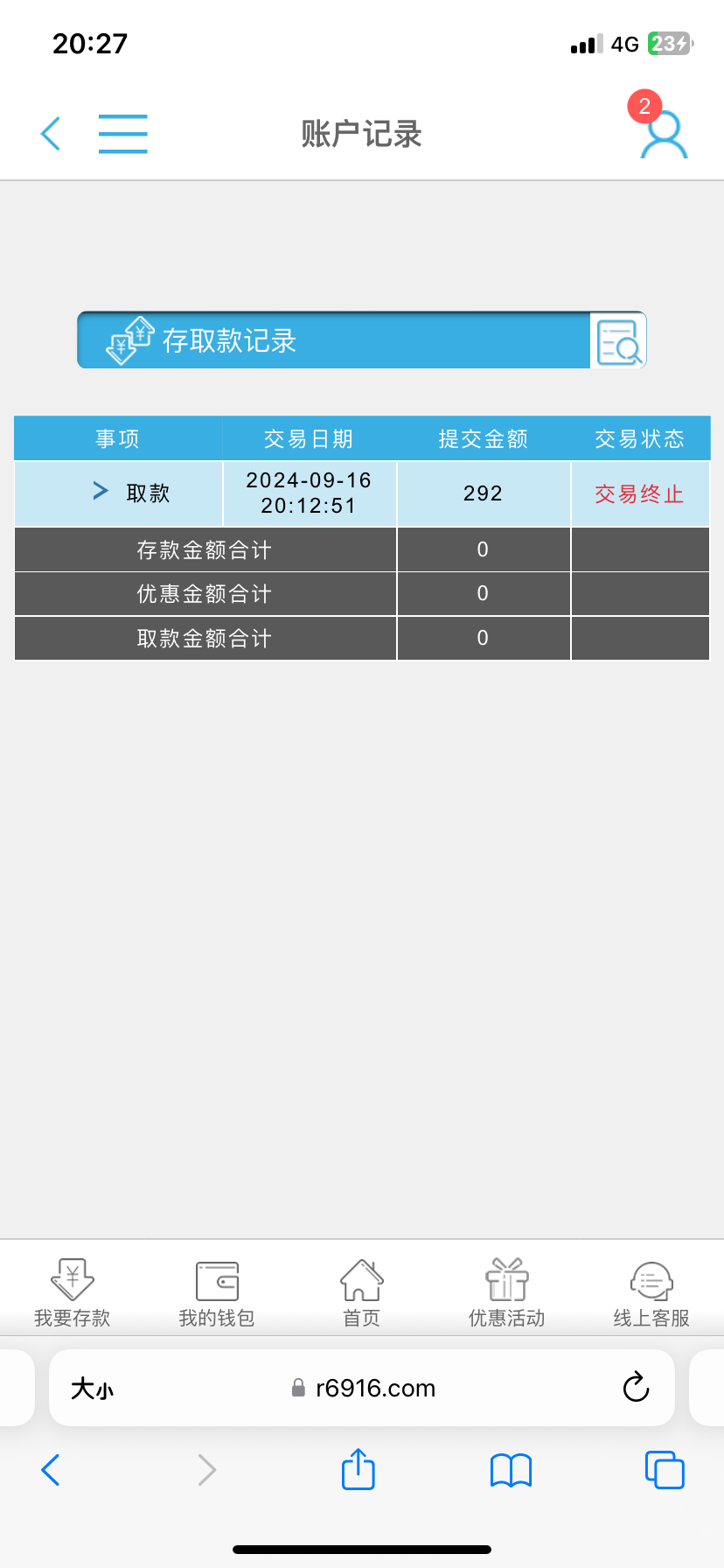
Task: Open Safari bookmarks
Action: (512, 1470)
